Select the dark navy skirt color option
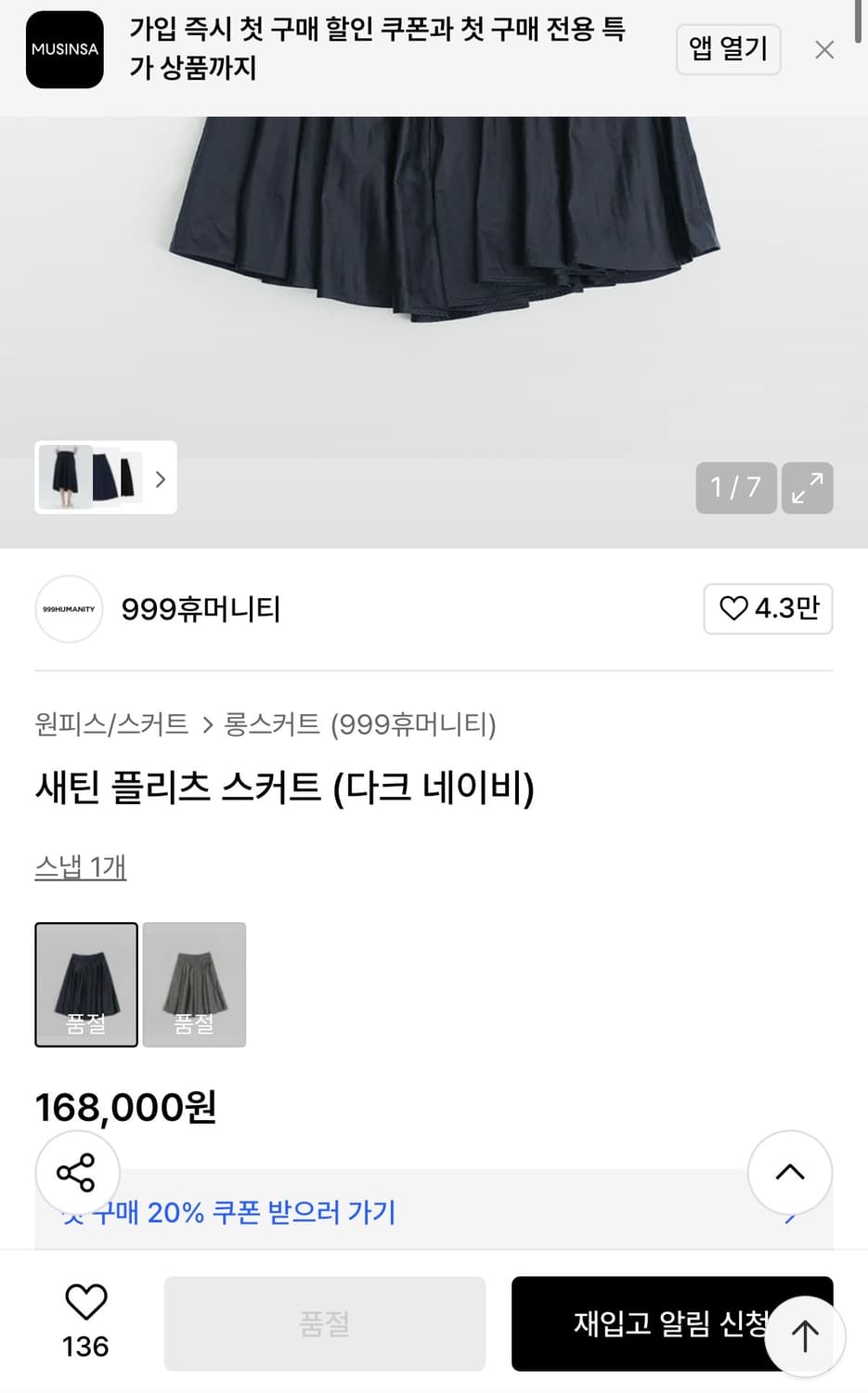The width and height of the screenshot is (868, 1393). tap(86, 984)
